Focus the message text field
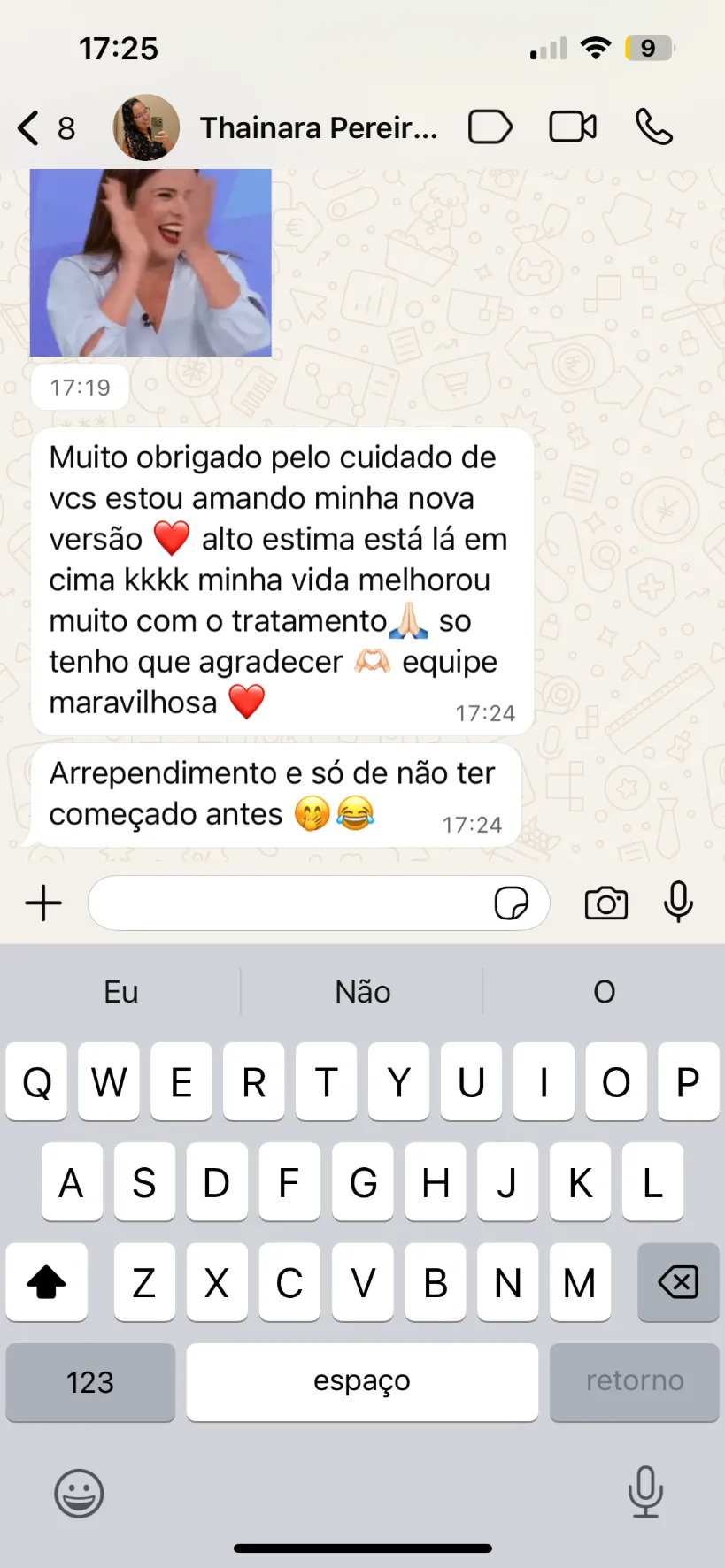This screenshot has width=725, height=1568. click(x=288, y=903)
